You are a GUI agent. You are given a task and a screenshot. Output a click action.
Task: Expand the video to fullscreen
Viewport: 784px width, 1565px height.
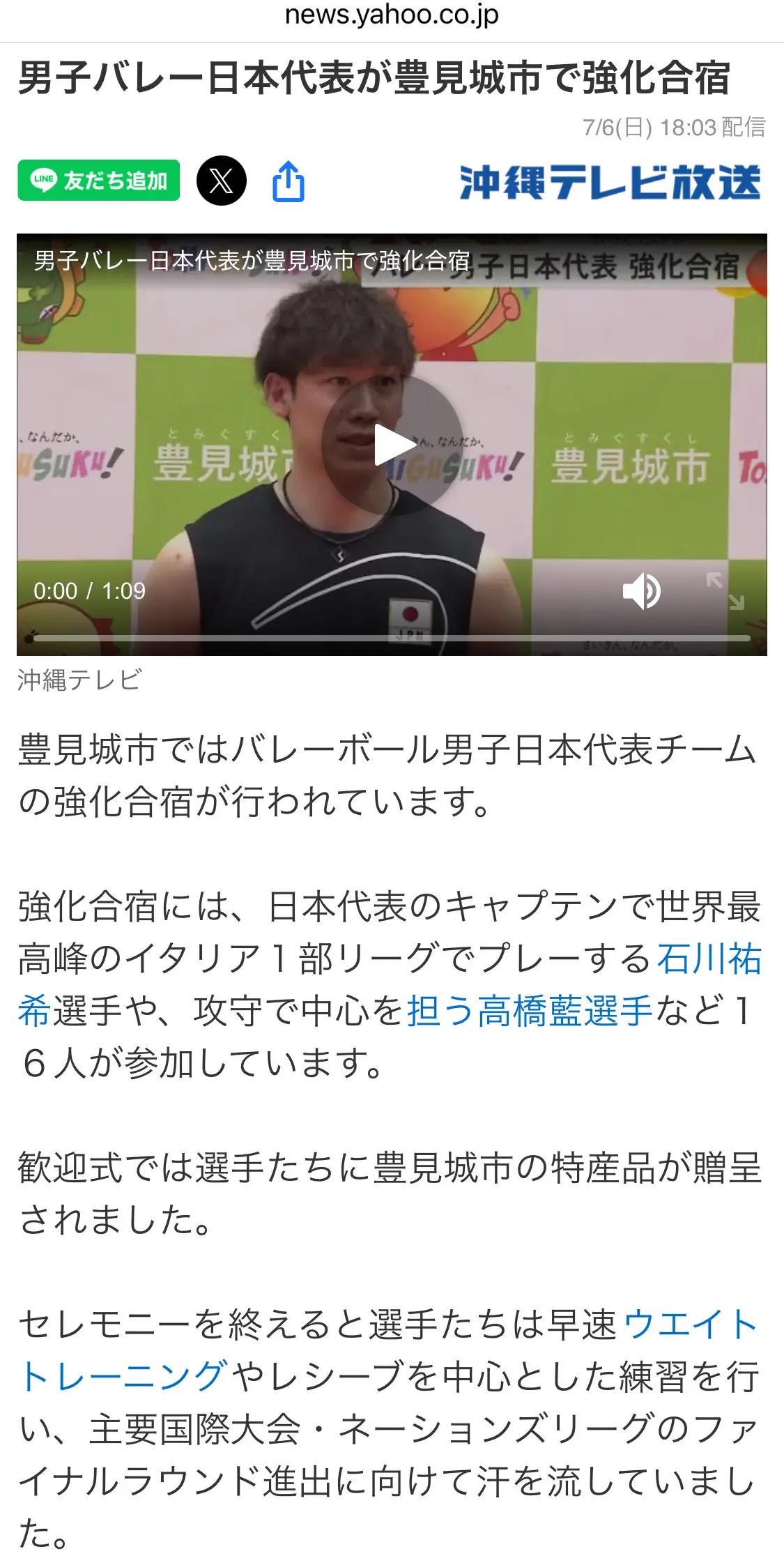(725, 591)
